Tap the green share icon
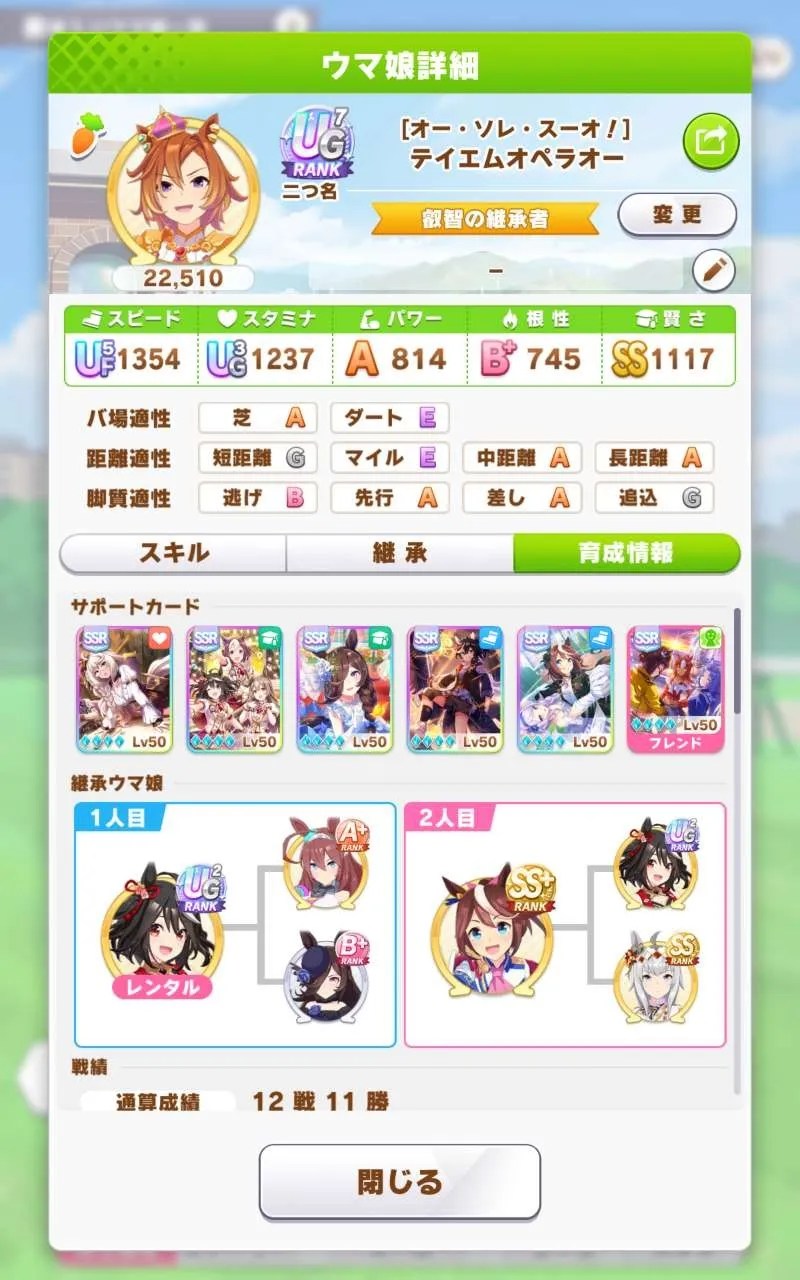Image resolution: width=800 pixels, height=1280 pixels. click(711, 141)
